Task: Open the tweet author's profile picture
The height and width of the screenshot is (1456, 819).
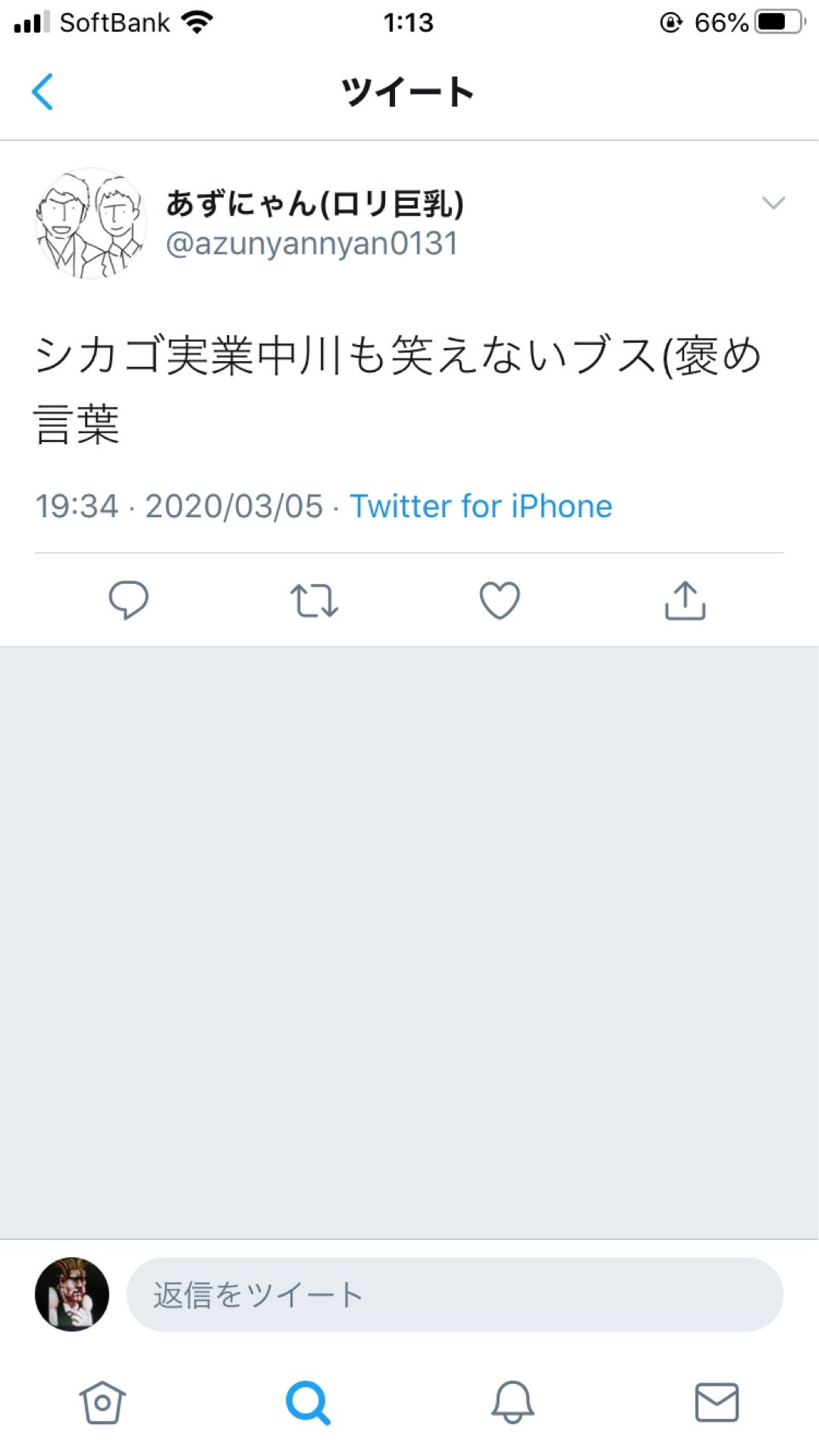Action: pos(91,224)
